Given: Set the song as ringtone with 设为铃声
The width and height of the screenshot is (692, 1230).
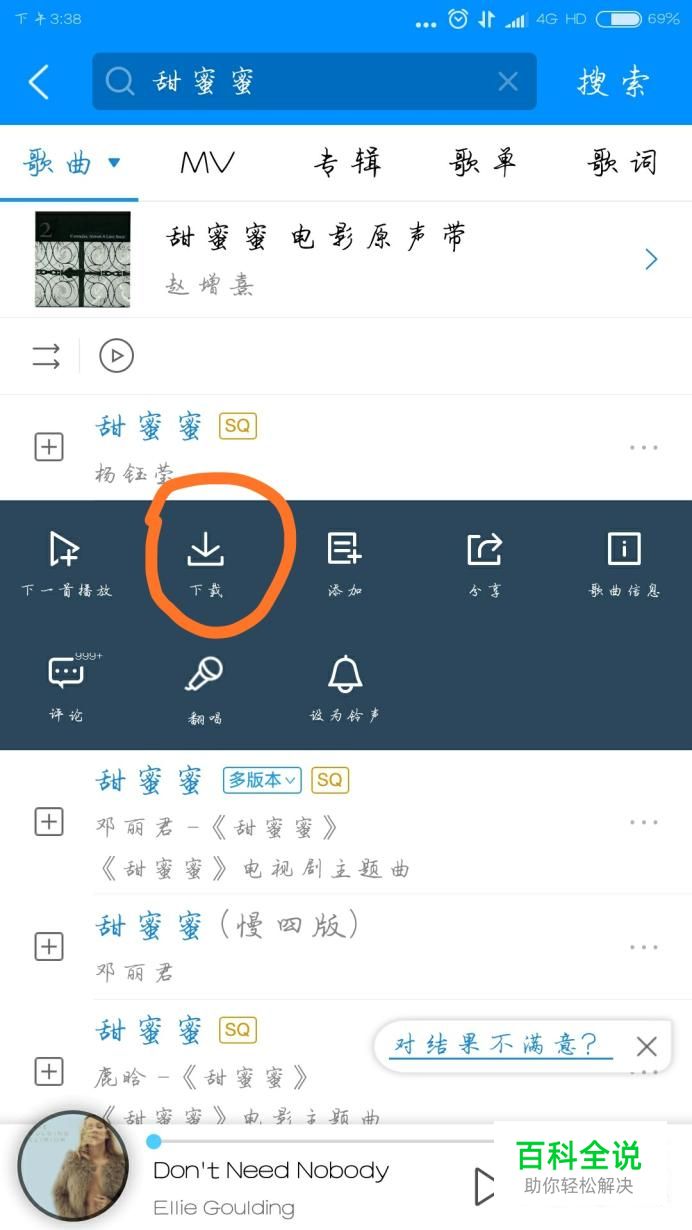Looking at the screenshot, I should (345, 689).
